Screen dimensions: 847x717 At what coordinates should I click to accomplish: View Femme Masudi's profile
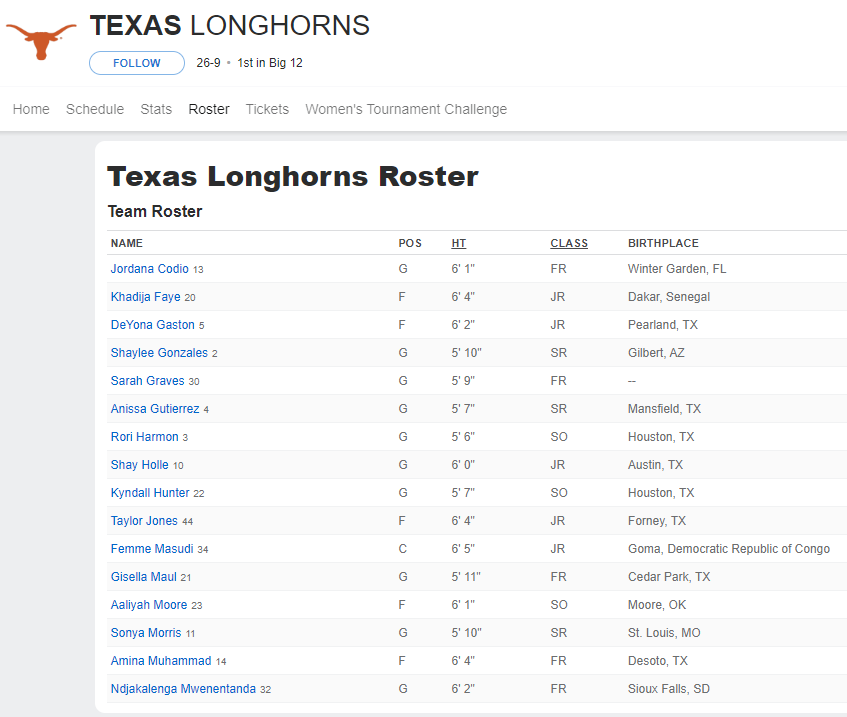pyautogui.click(x=152, y=549)
